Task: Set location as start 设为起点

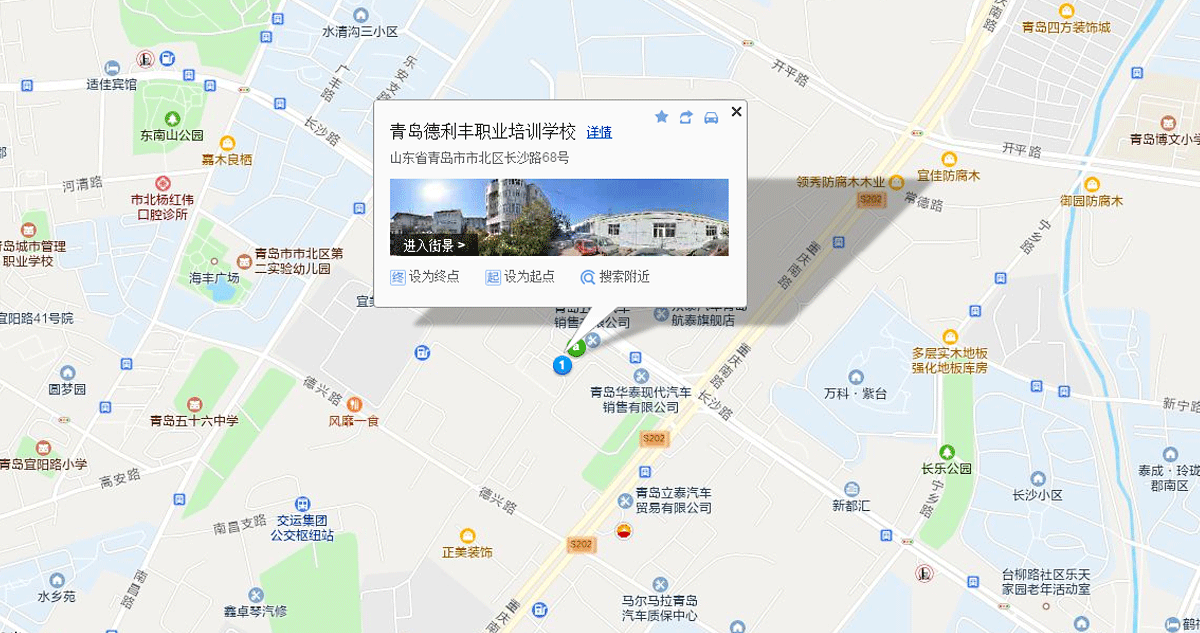Action: click(520, 277)
